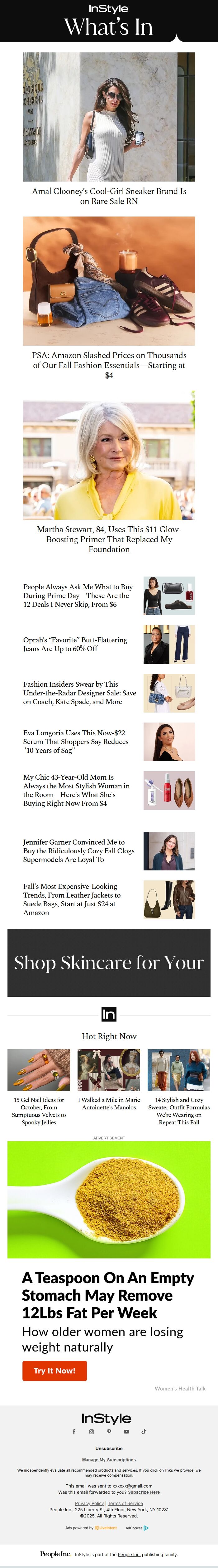This screenshot has width=218, height=1568.
Task: Open Jennifer Garner cozy fall clogs story
Action: (78, 850)
